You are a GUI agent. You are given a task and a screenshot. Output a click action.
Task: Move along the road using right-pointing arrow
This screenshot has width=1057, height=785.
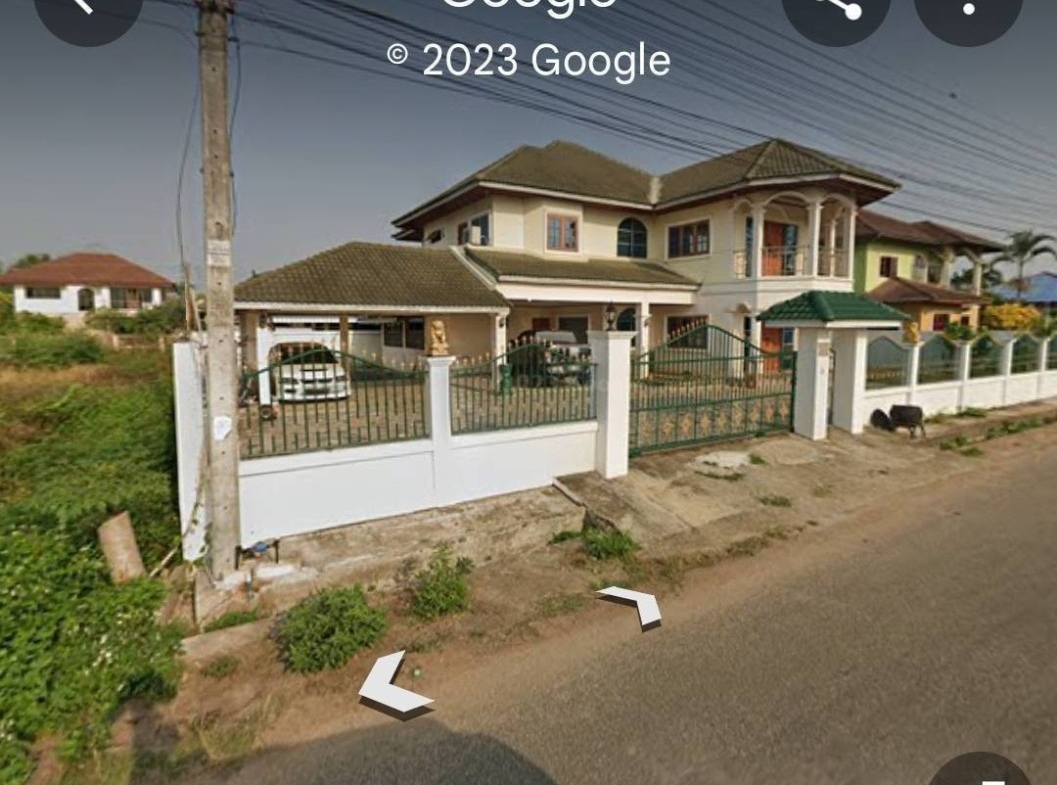point(633,605)
